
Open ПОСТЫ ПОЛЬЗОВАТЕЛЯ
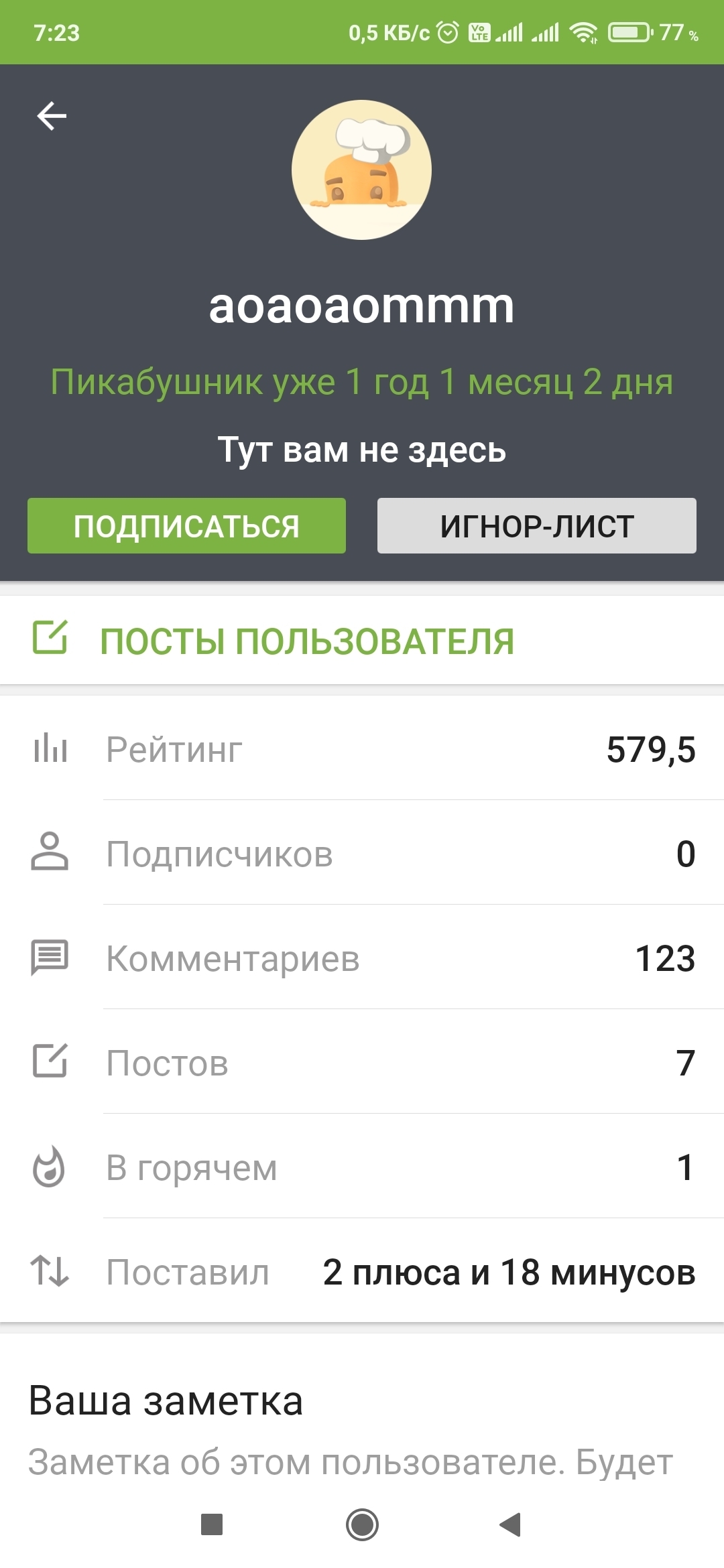pos(307,641)
